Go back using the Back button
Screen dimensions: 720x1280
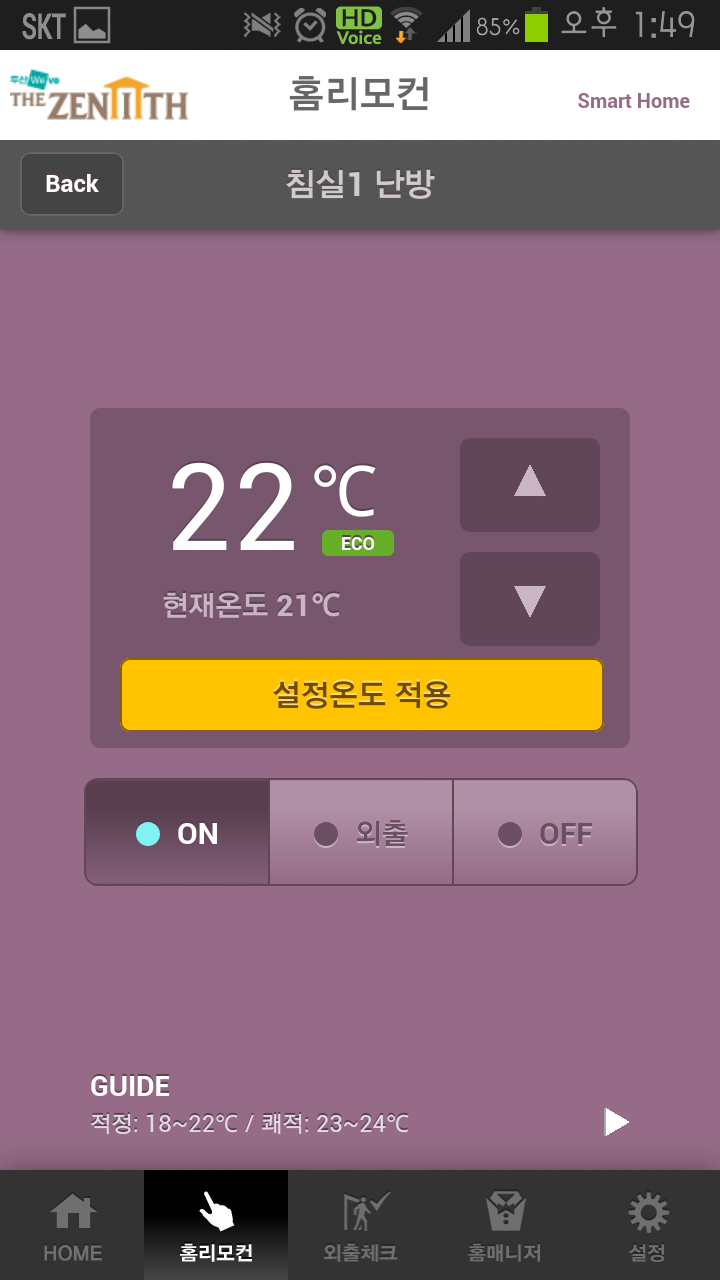(72, 184)
